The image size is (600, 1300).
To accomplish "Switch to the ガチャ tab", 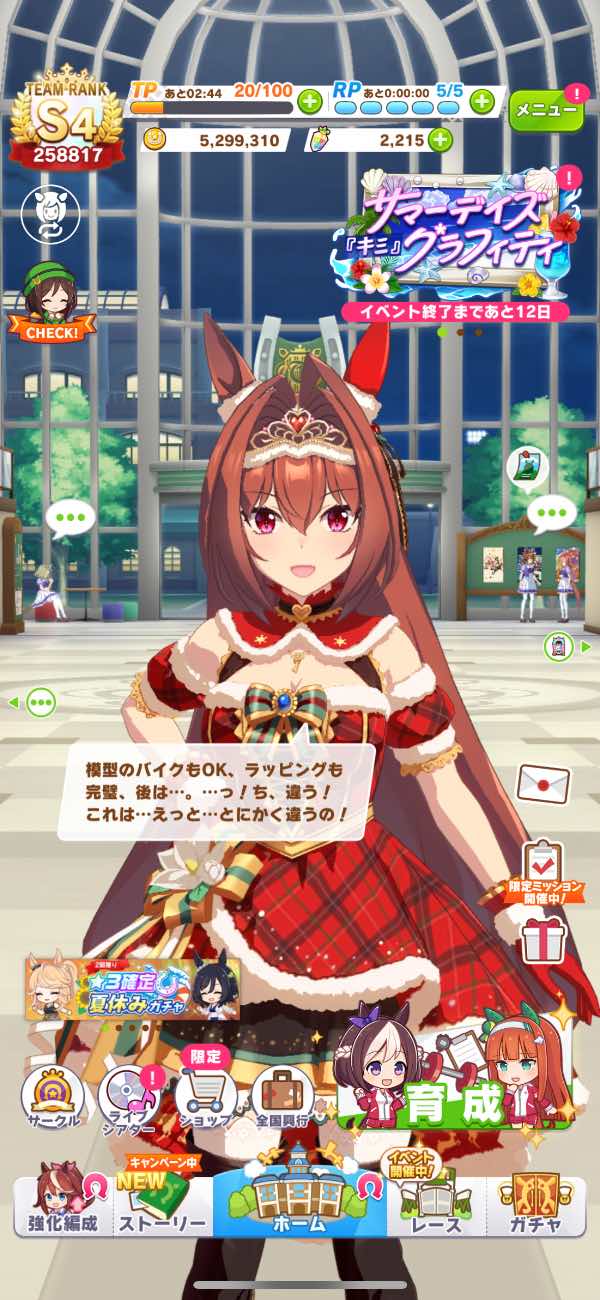I will click(x=535, y=1207).
